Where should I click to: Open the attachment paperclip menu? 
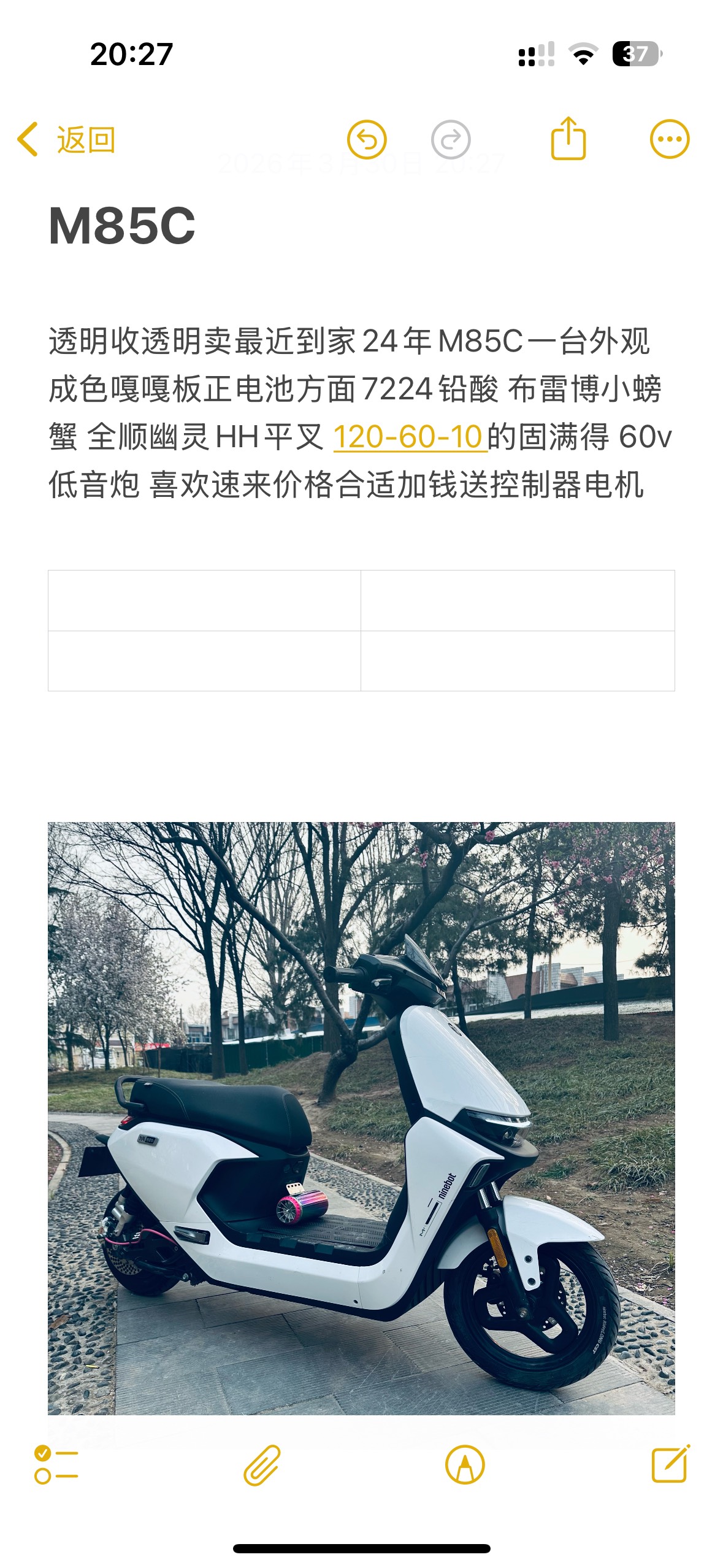click(x=262, y=1465)
